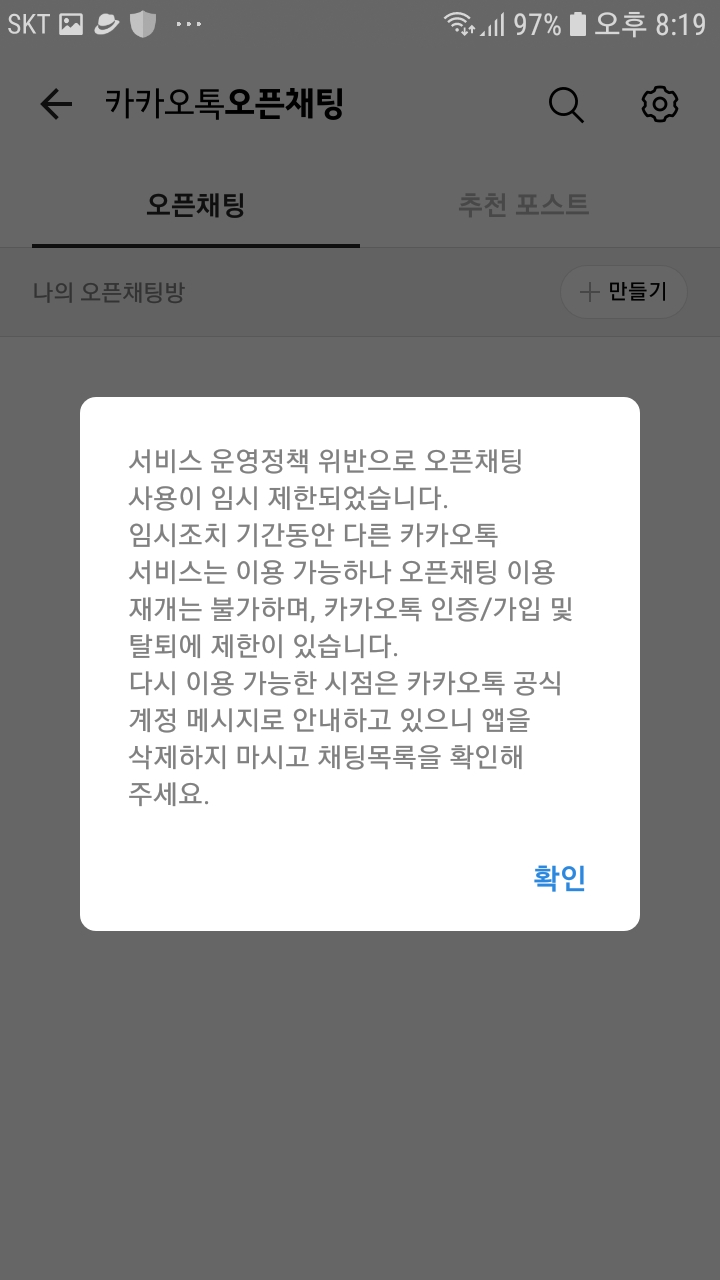This screenshot has height=1280, width=720.
Task: Open search in 카카오톡 오픈채팅
Action: point(566,104)
